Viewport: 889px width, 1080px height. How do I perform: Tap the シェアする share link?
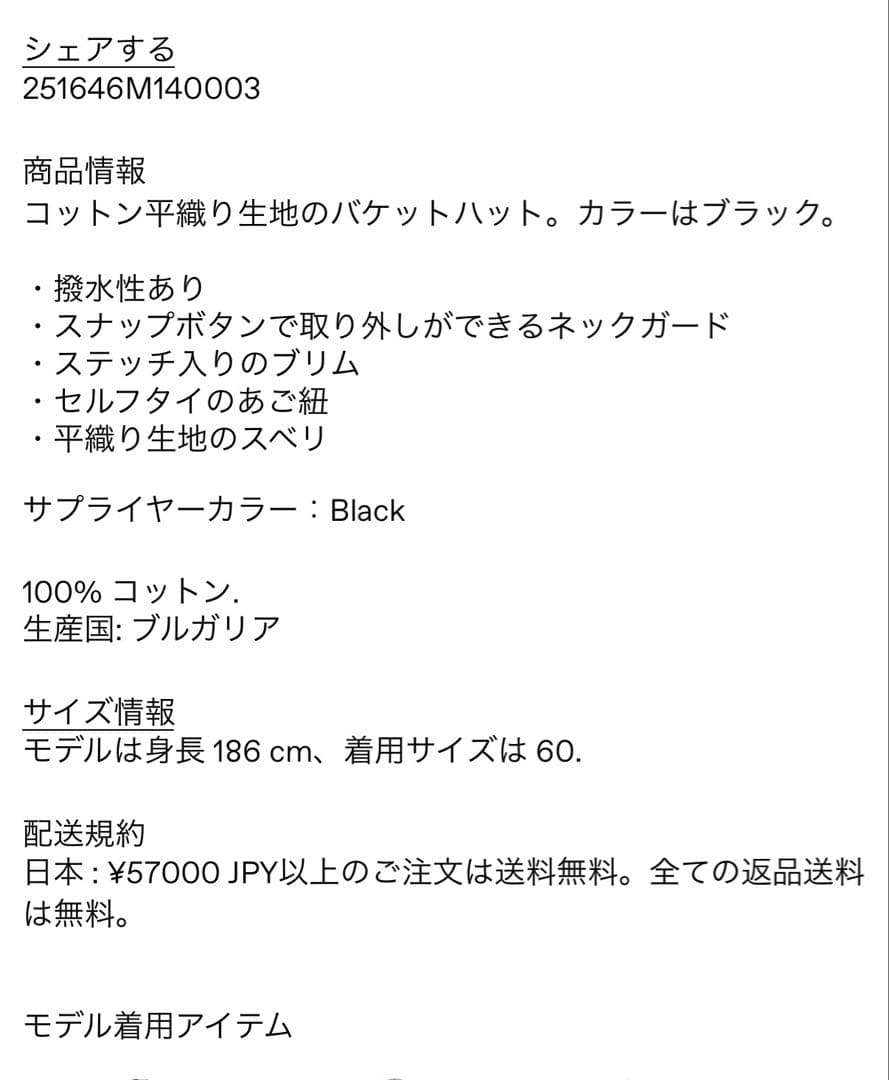[99, 48]
